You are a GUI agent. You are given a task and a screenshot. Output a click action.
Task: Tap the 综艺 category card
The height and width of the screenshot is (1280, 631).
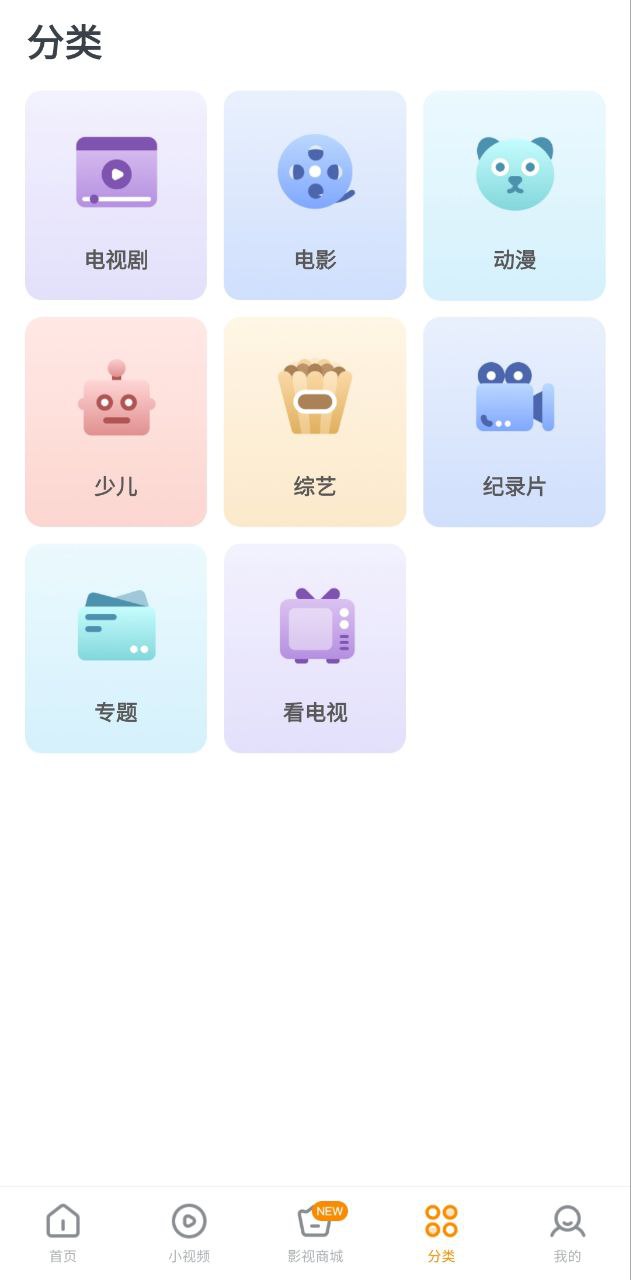(315, 422)
